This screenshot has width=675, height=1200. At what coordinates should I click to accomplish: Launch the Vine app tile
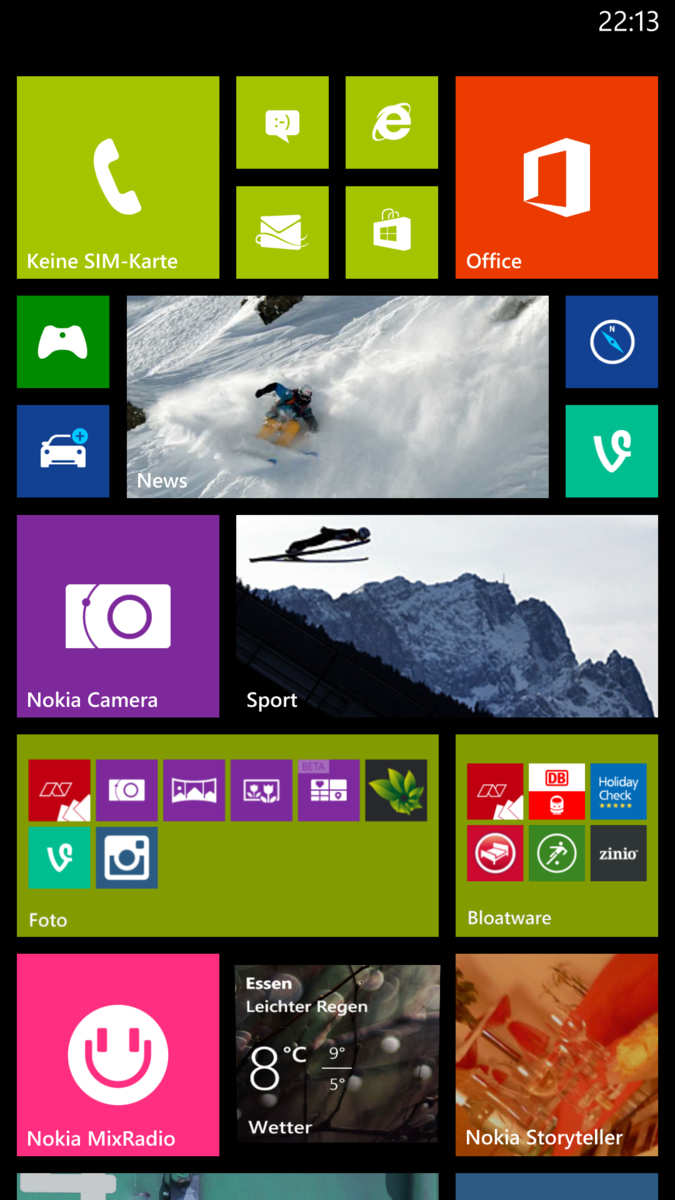(611, 451)
